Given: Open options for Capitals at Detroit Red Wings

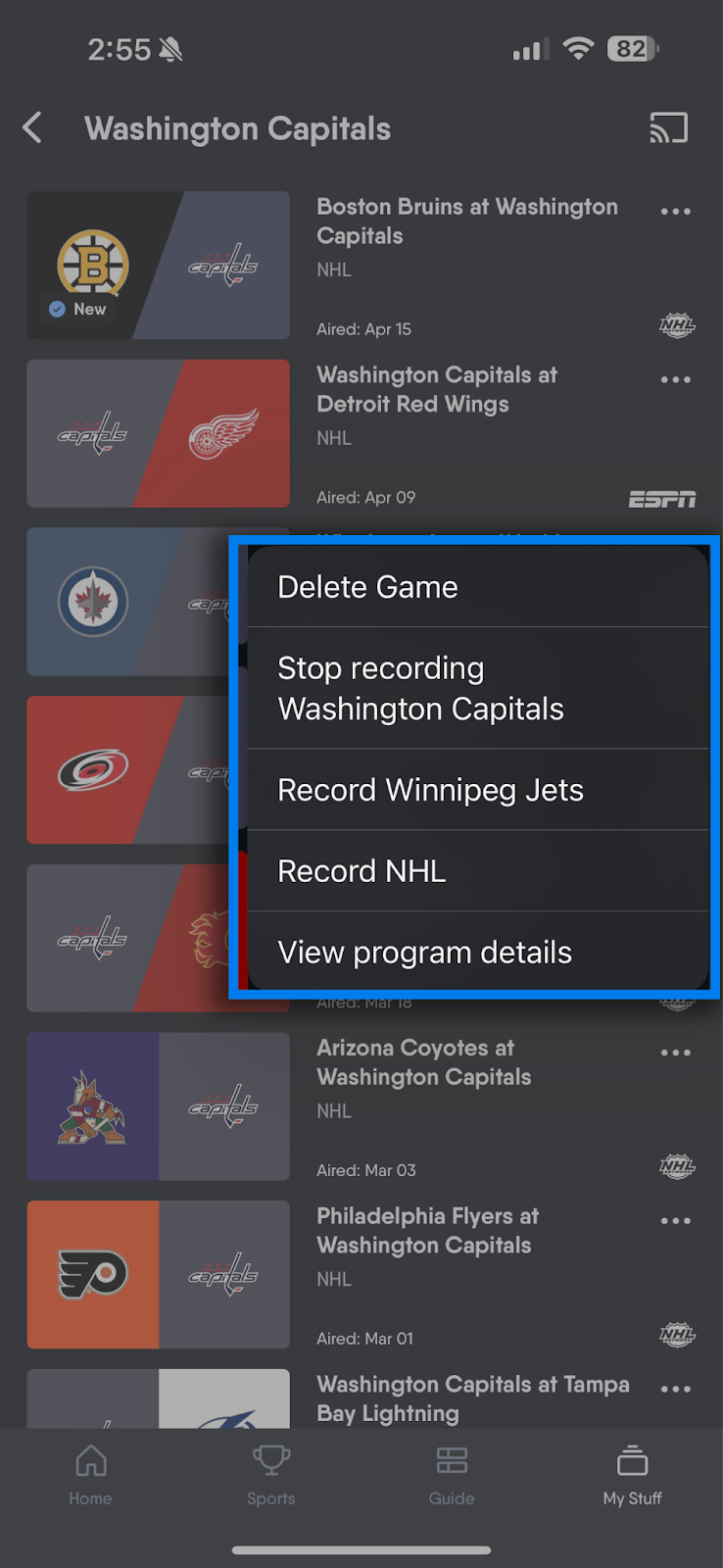Looking at the screenshot, I should [676, 379].
